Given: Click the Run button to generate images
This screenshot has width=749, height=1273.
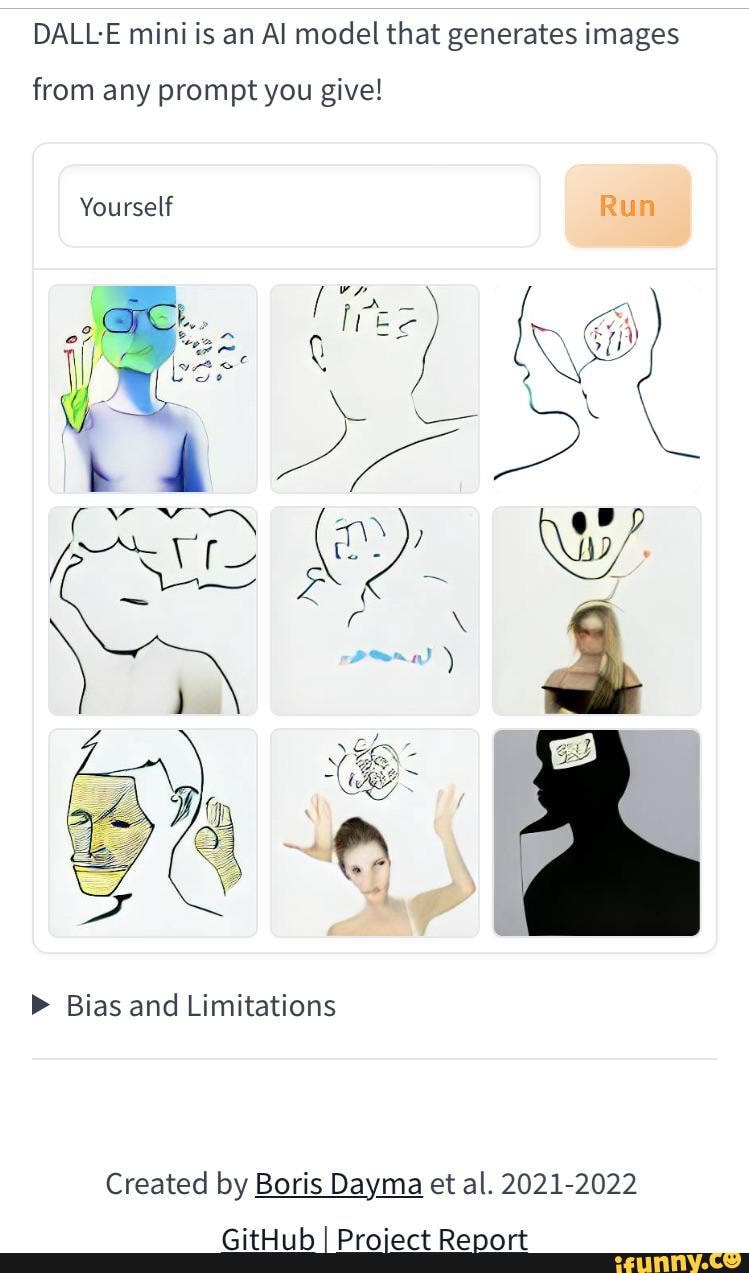Looking at the screenshot, I should coord(628,206).
